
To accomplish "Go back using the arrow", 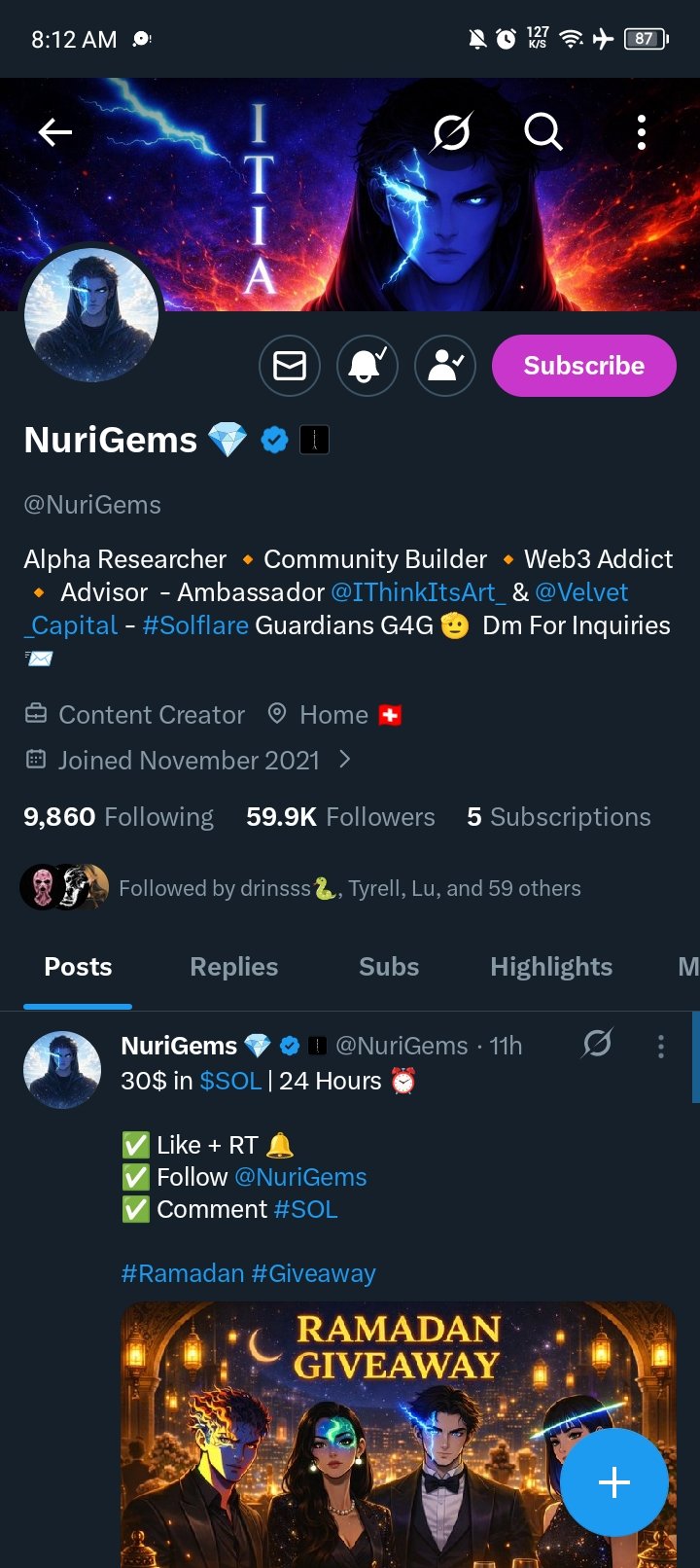I will 55,132.
